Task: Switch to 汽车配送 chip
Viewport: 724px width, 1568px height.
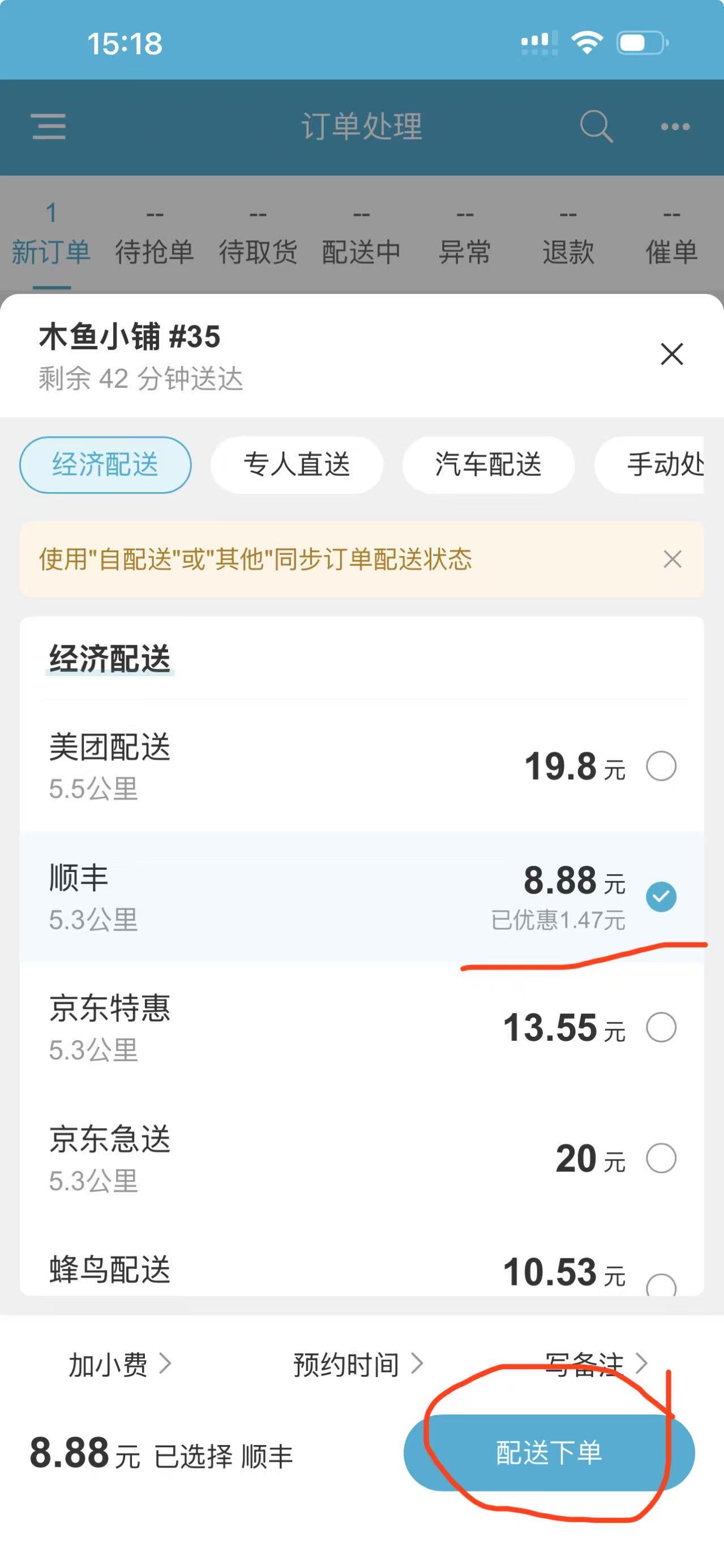Action: point(488,465)
